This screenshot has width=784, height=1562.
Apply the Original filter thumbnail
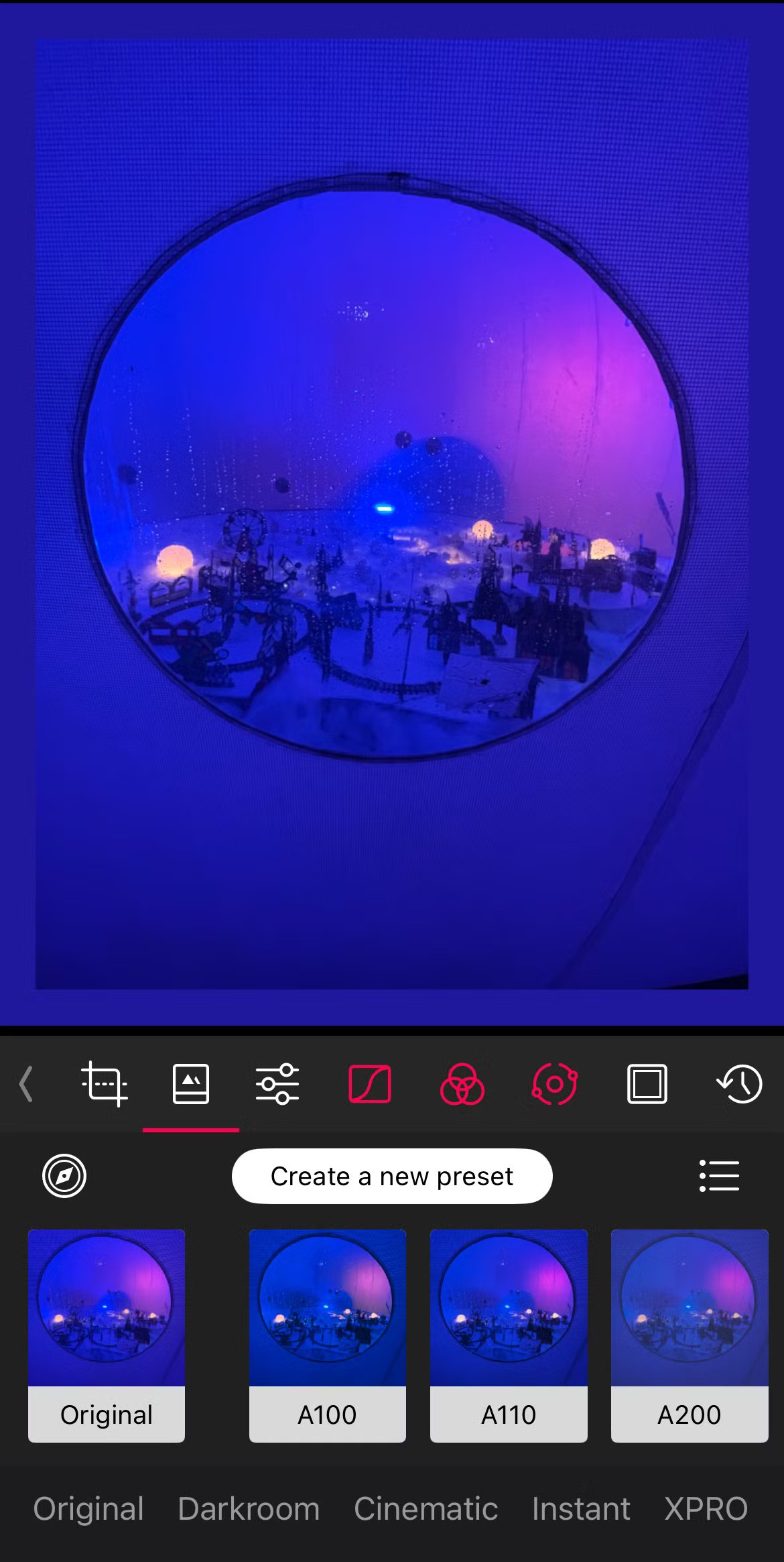(x=107, y=1334)
